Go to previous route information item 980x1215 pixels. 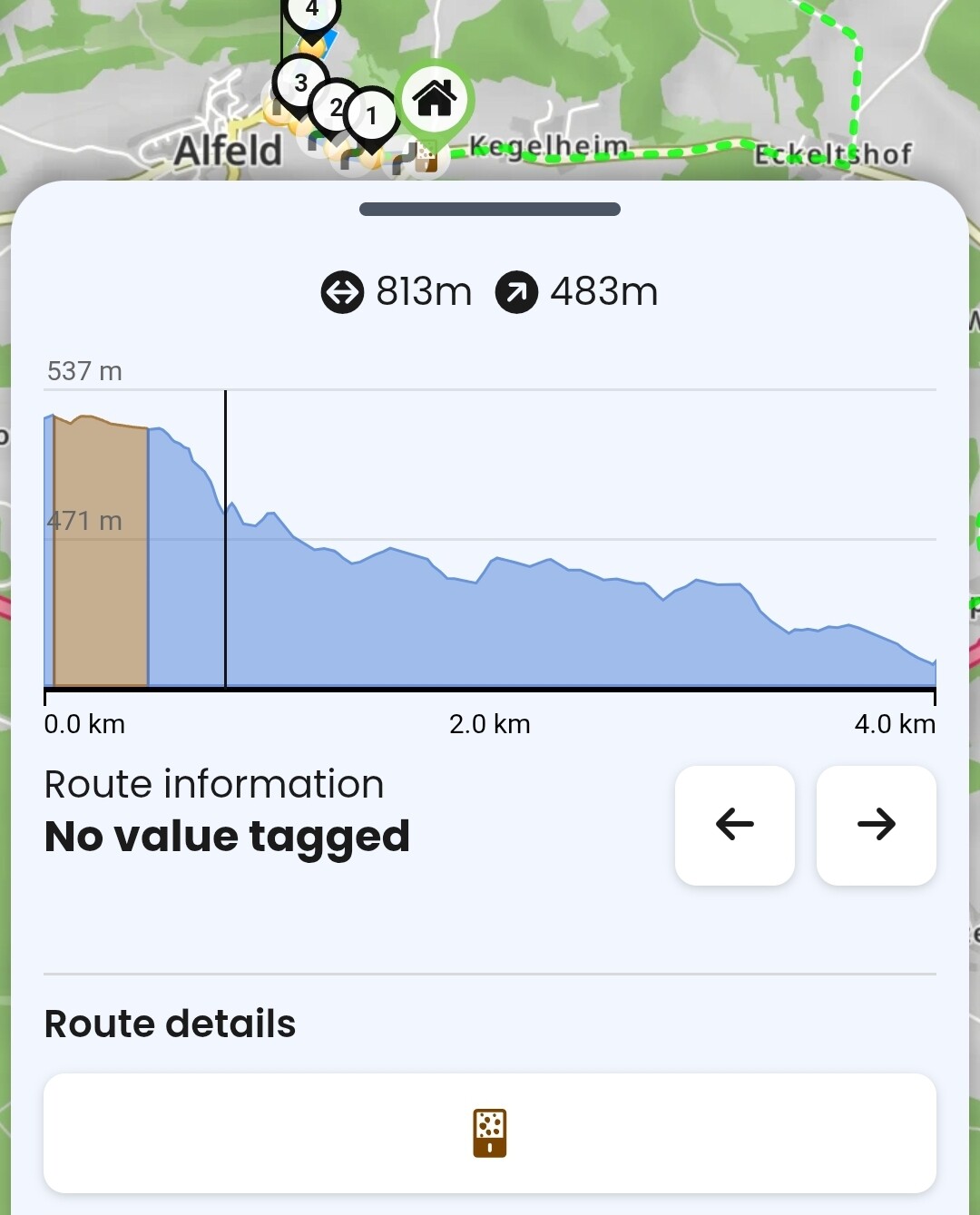click(x=734, y=825)
